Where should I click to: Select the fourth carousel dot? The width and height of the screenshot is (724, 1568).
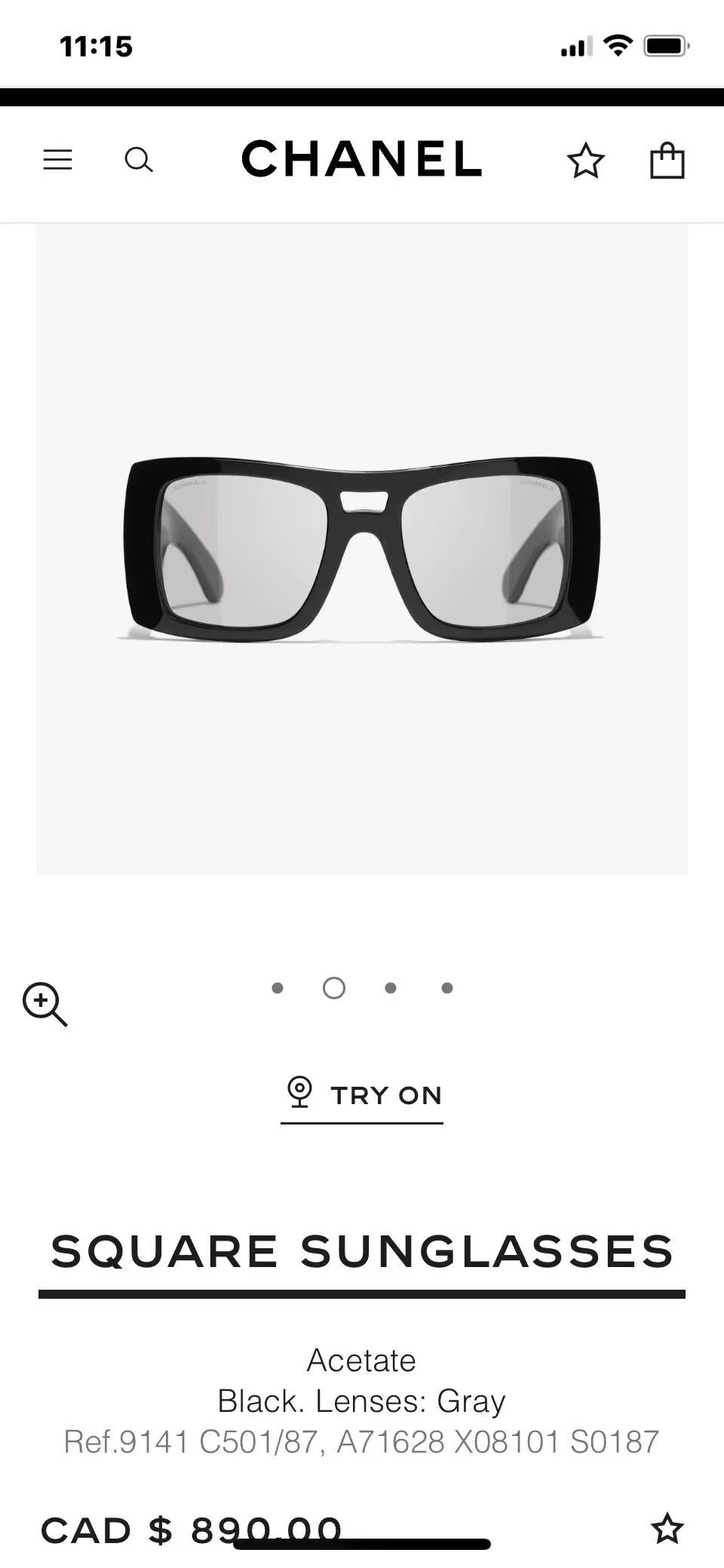(446, 988)
